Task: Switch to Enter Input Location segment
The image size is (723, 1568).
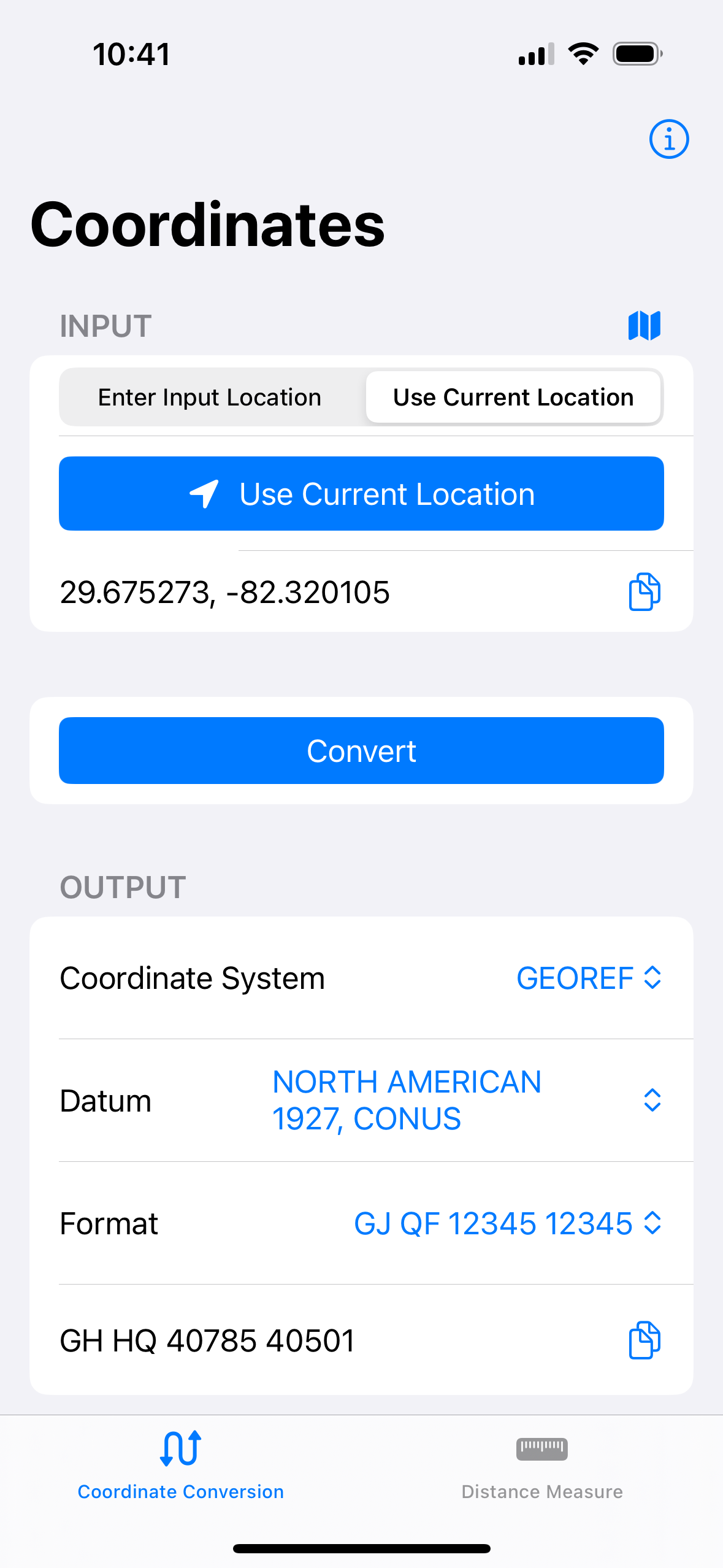Action: 210,398
